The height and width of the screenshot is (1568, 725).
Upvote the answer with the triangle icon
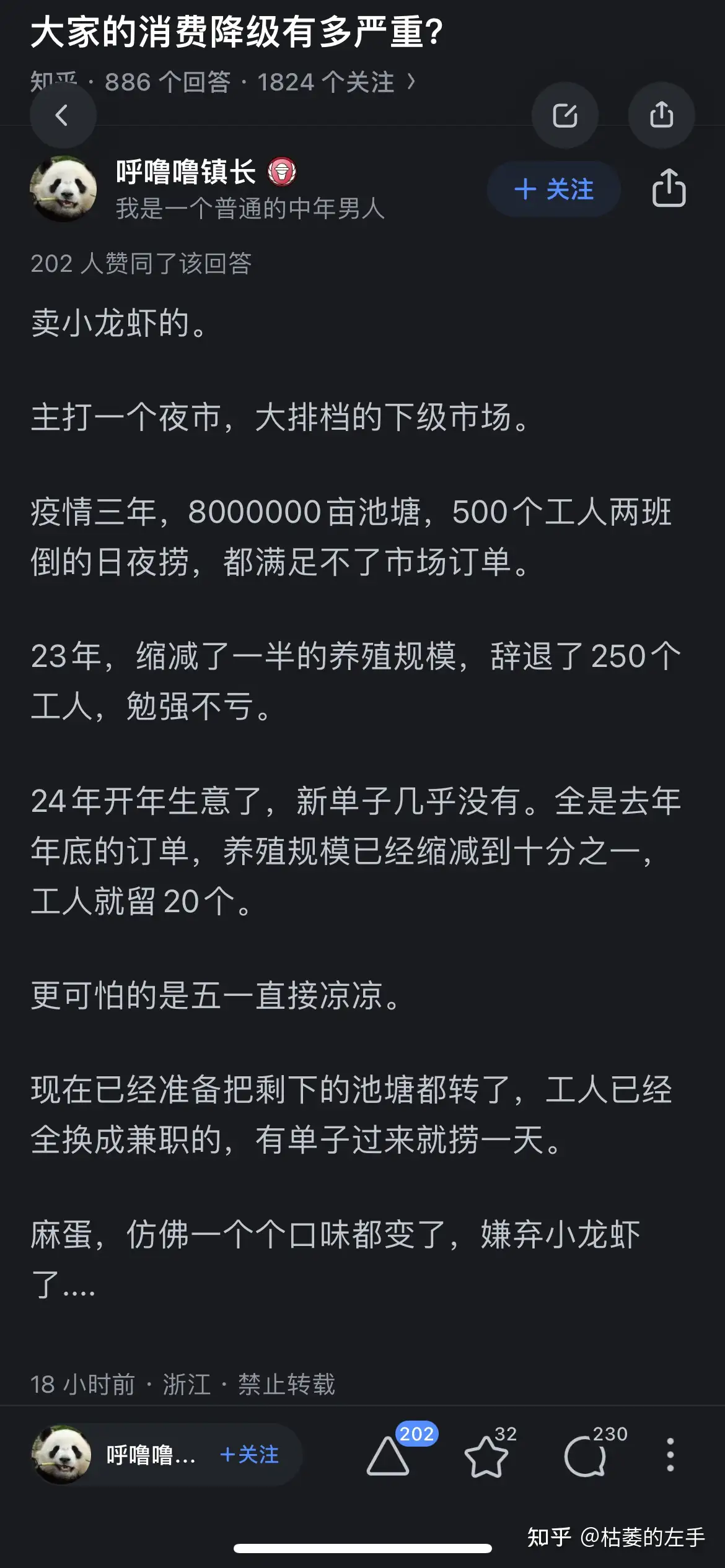coord(388,1457)
